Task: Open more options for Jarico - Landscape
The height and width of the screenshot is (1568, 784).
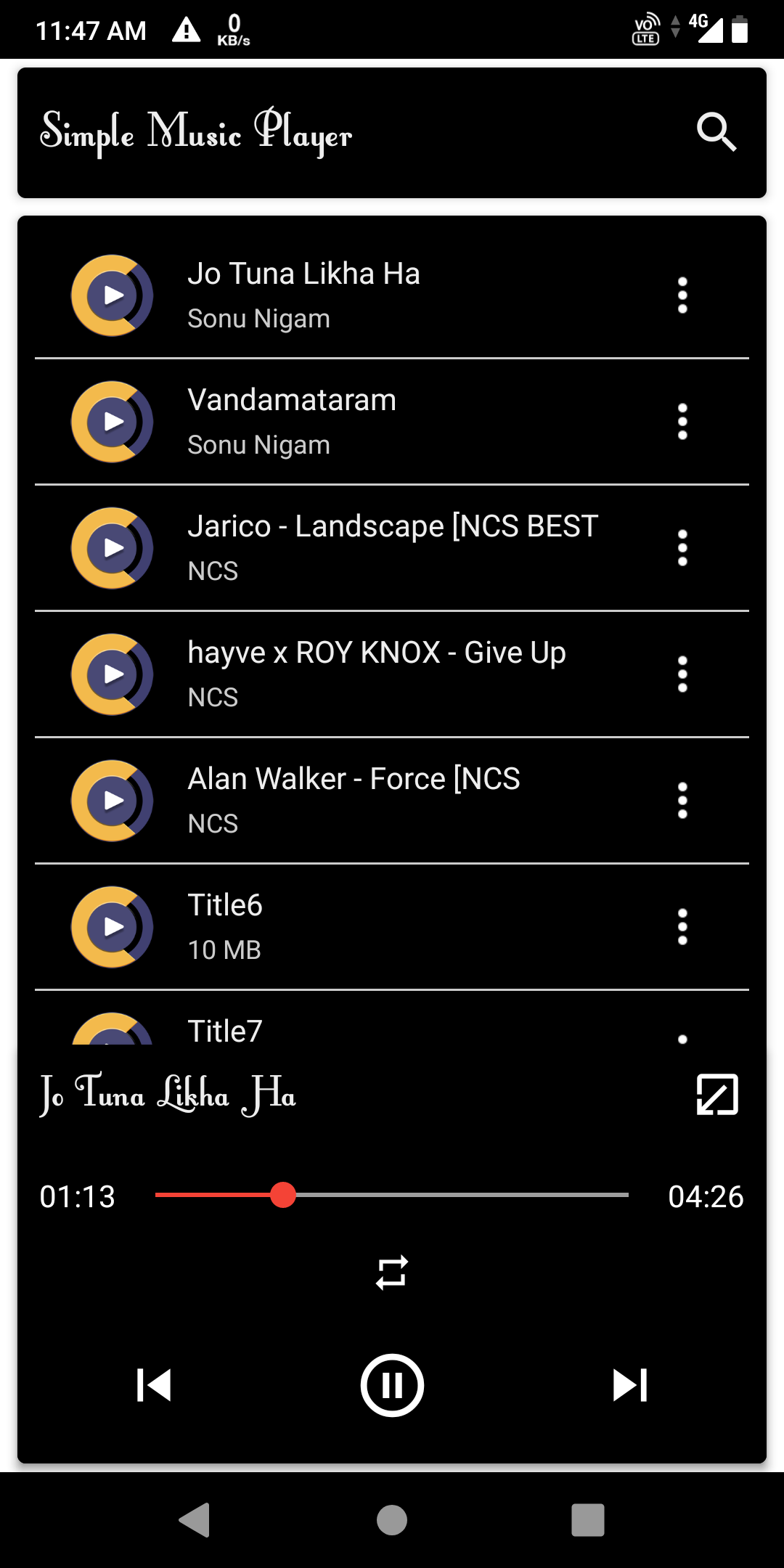Action: pyautogui.click(x=682, y=548)
